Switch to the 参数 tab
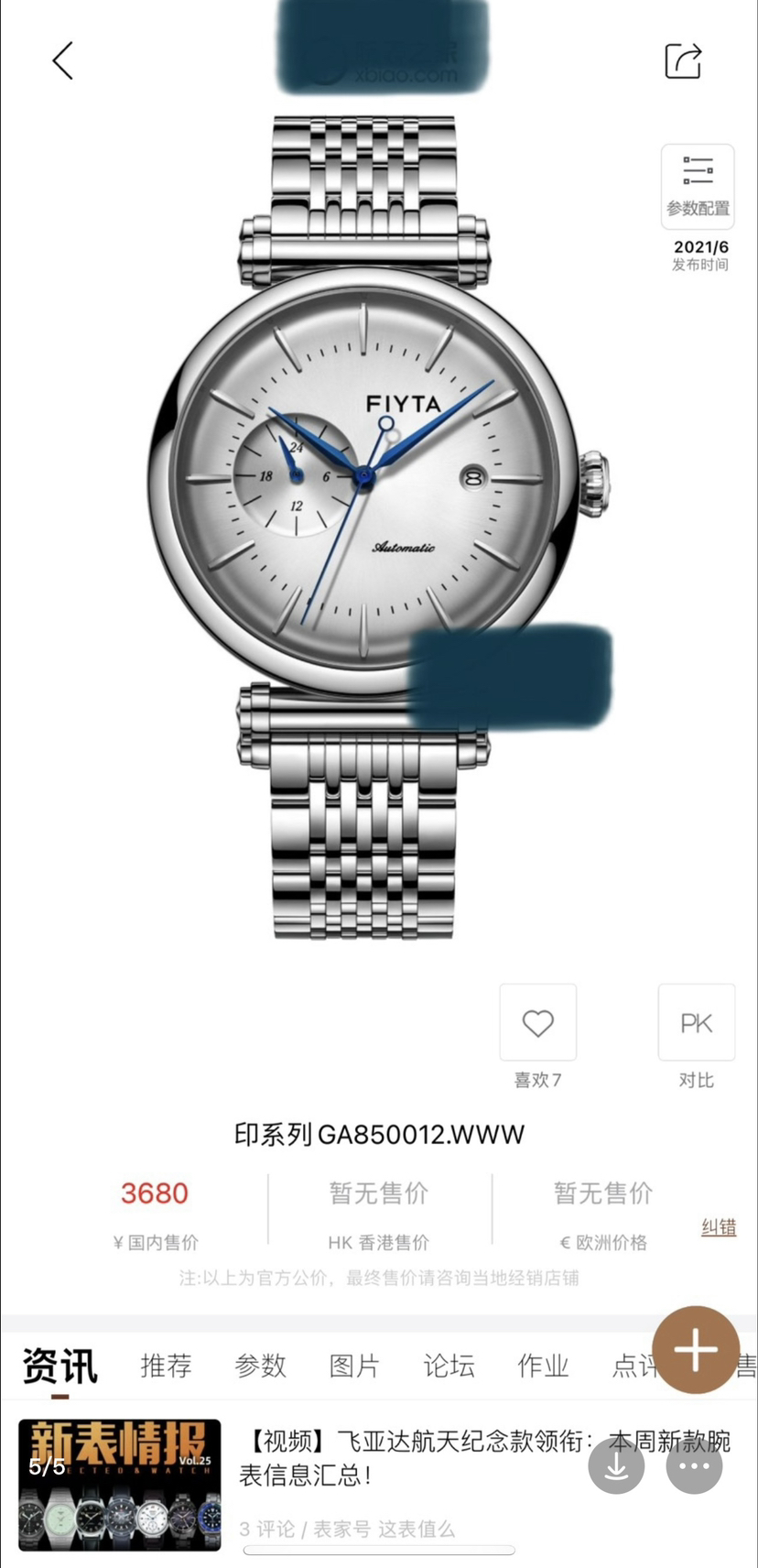Viewport: 758px width, 1568px height. pos(260,1366)
